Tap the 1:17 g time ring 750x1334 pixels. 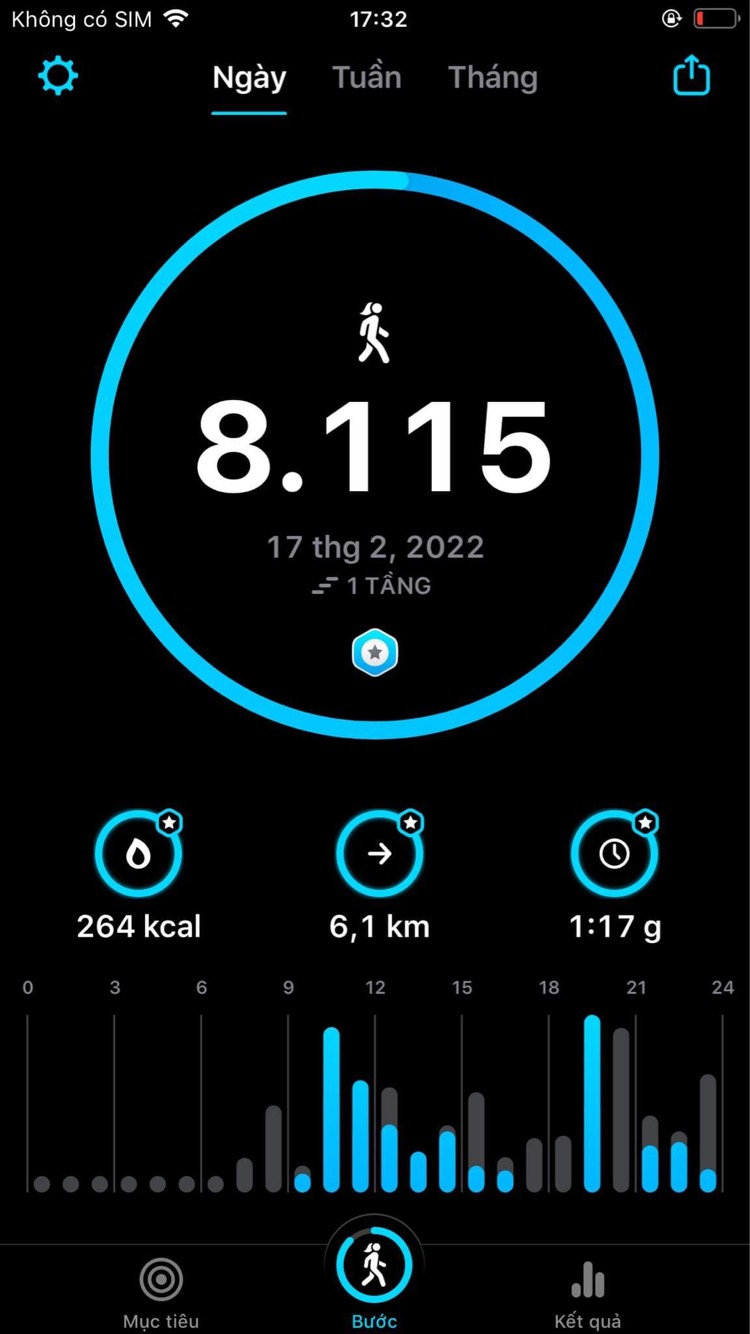pos(614,855)
